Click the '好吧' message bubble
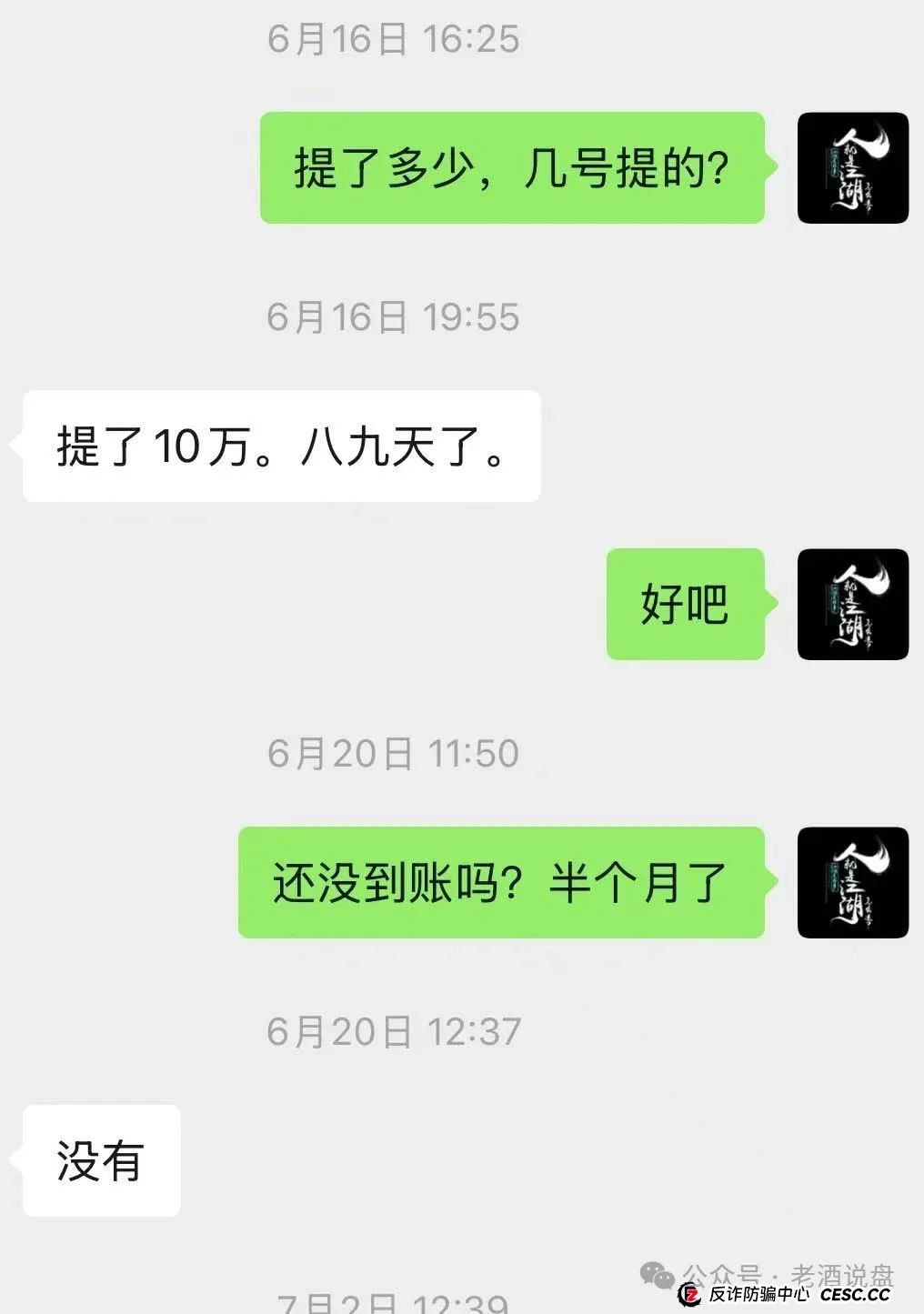This screenshot has height=1314, width=924. click(684, 606)
